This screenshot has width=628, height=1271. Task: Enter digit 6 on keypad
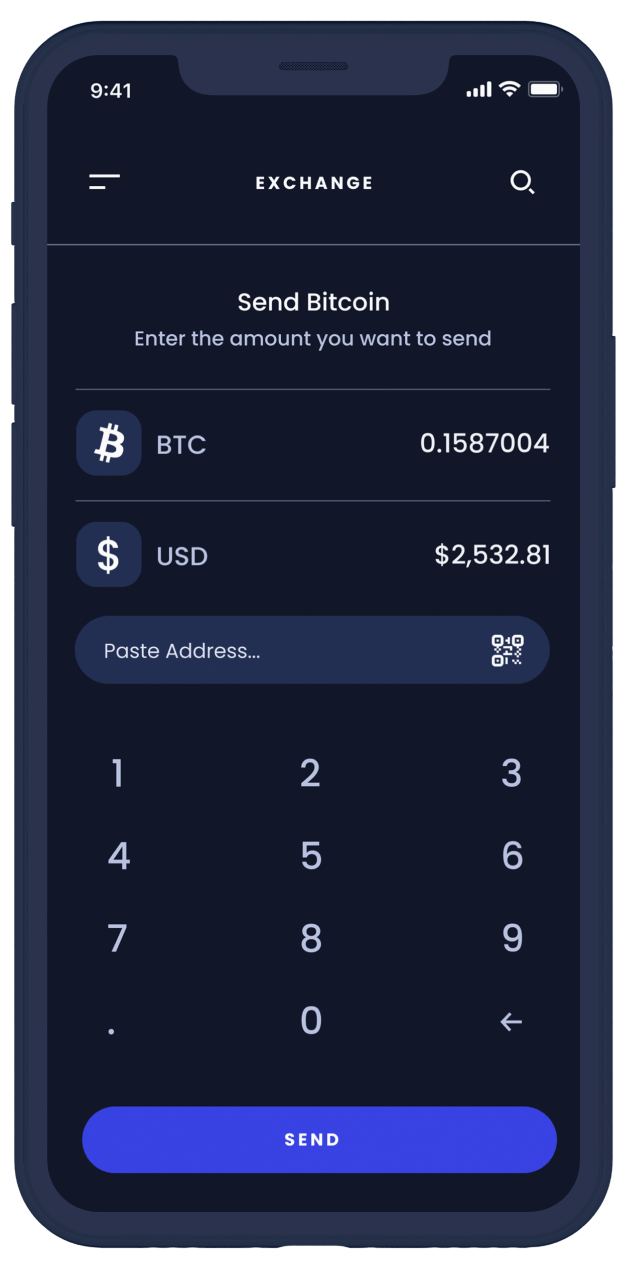511,856
